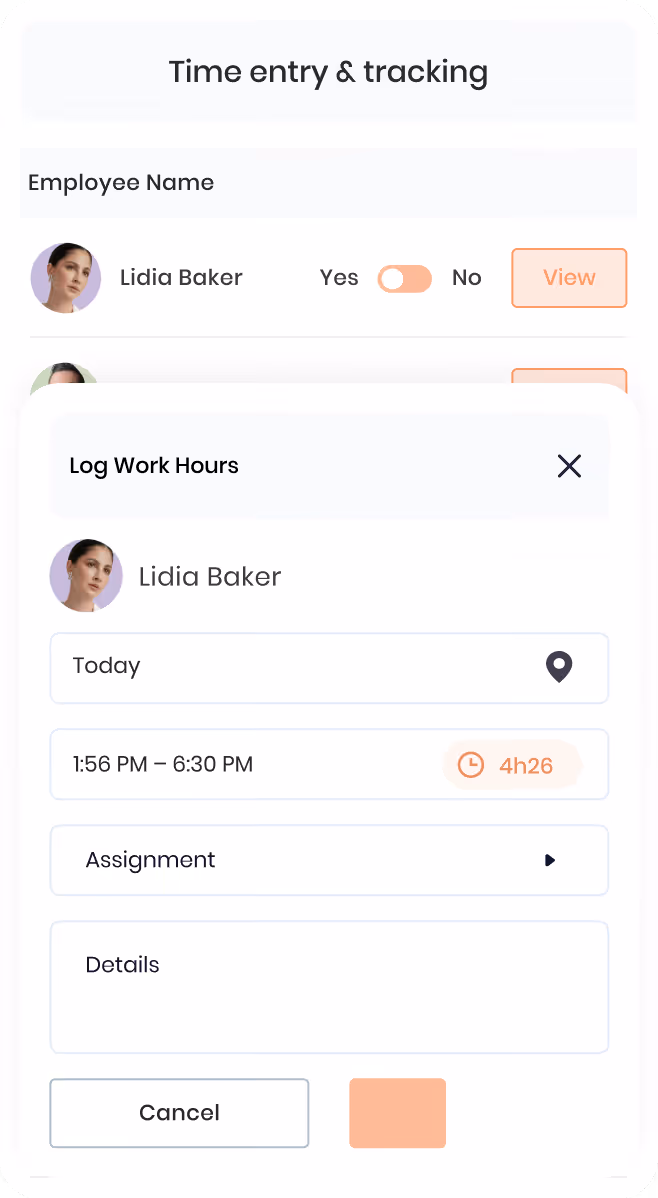Open the Today date field
658x1198 pixels.
pyautogui.click(x=329, y=668)
